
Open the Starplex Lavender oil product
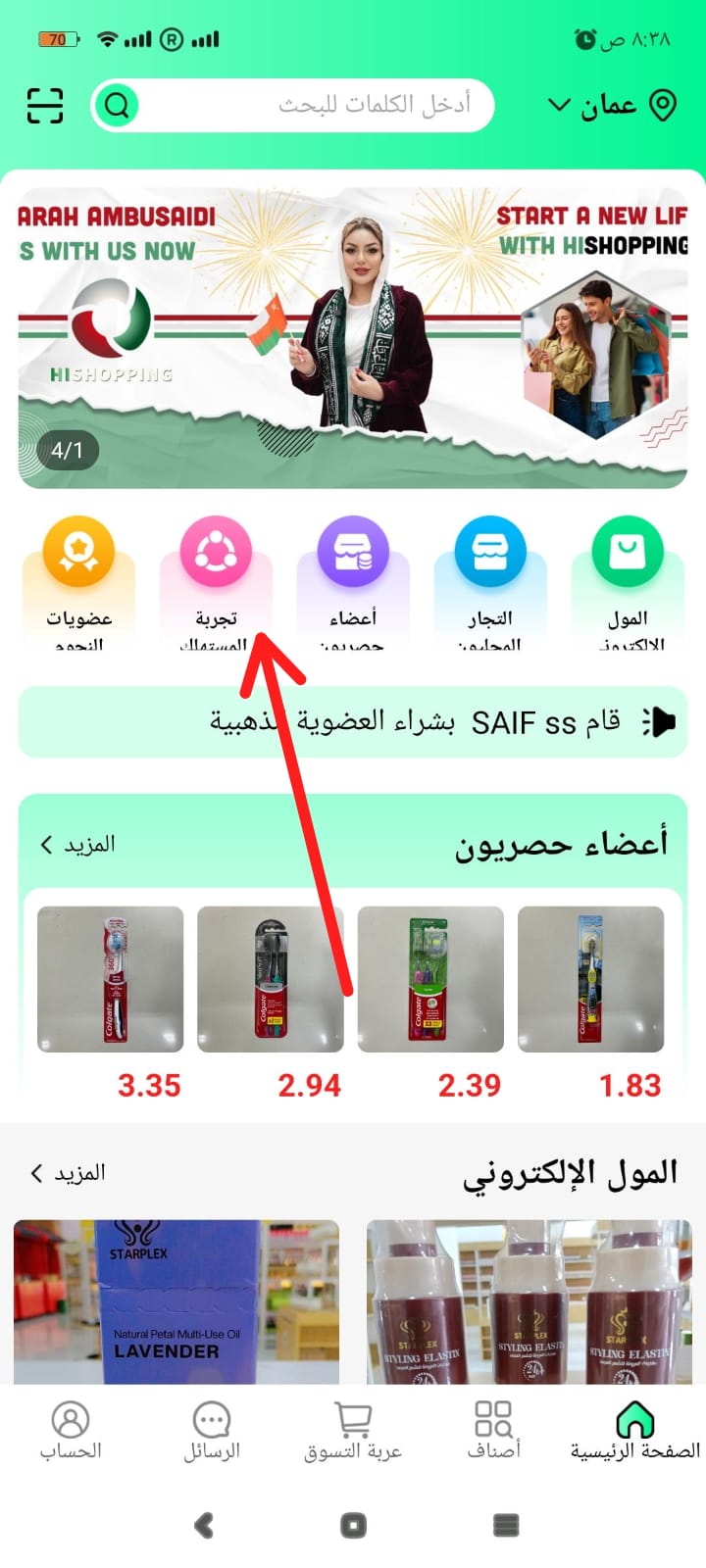pyautogui.click(x=176, y=1301)
